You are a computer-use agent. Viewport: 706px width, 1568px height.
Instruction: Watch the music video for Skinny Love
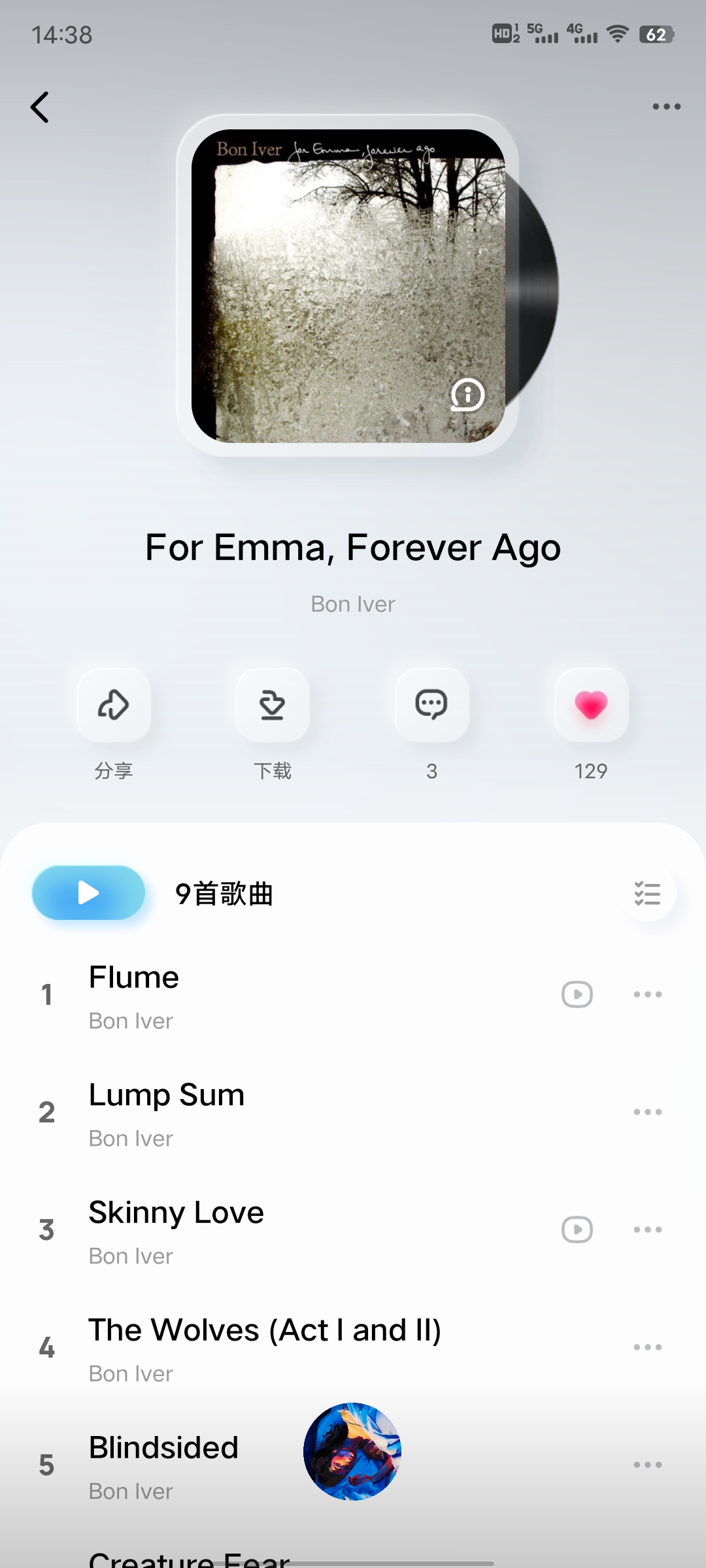click(x=577, y=1230)
